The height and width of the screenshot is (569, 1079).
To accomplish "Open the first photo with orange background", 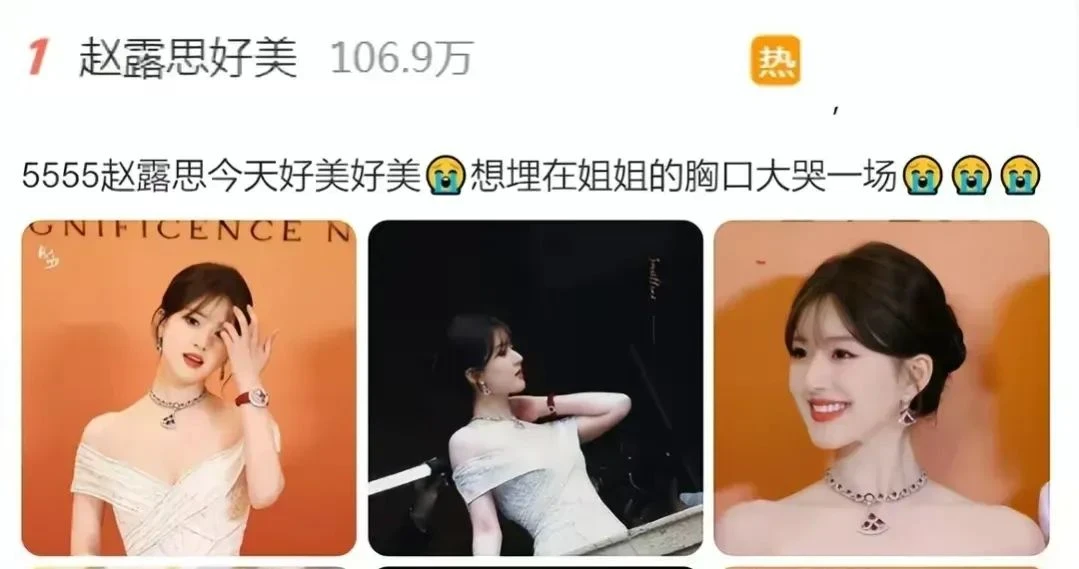I will pyautogui.click(x=188, y=388).
